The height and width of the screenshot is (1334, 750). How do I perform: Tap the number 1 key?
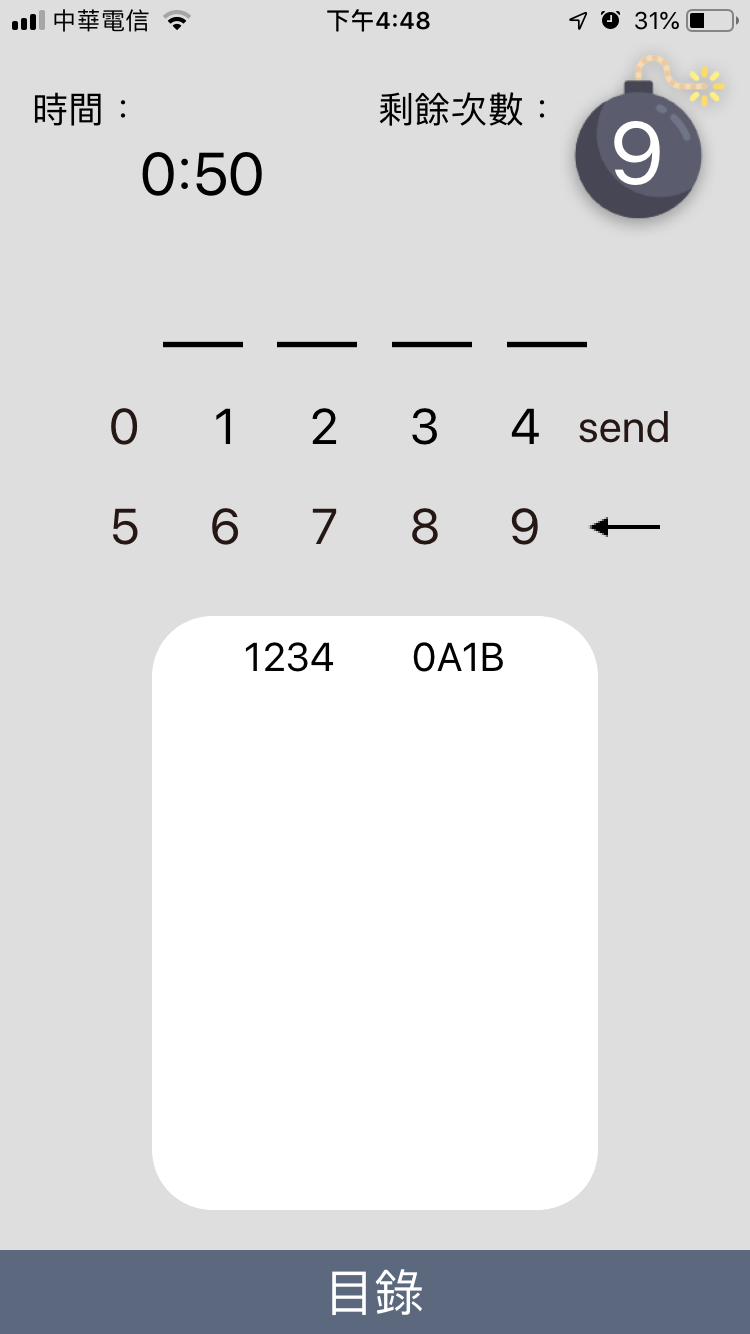point(224,427)
